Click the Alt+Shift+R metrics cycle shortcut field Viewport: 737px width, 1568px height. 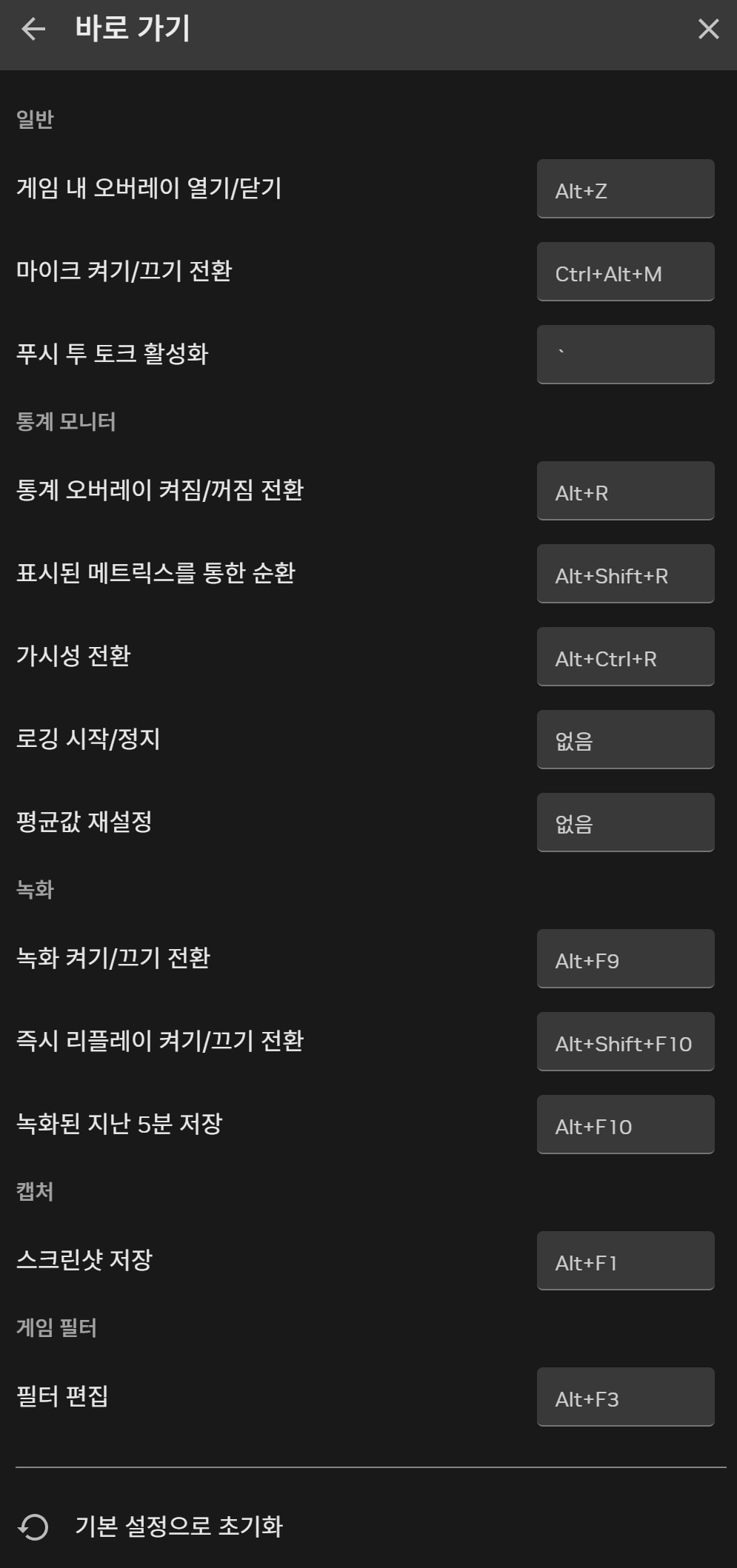point(626,574)
